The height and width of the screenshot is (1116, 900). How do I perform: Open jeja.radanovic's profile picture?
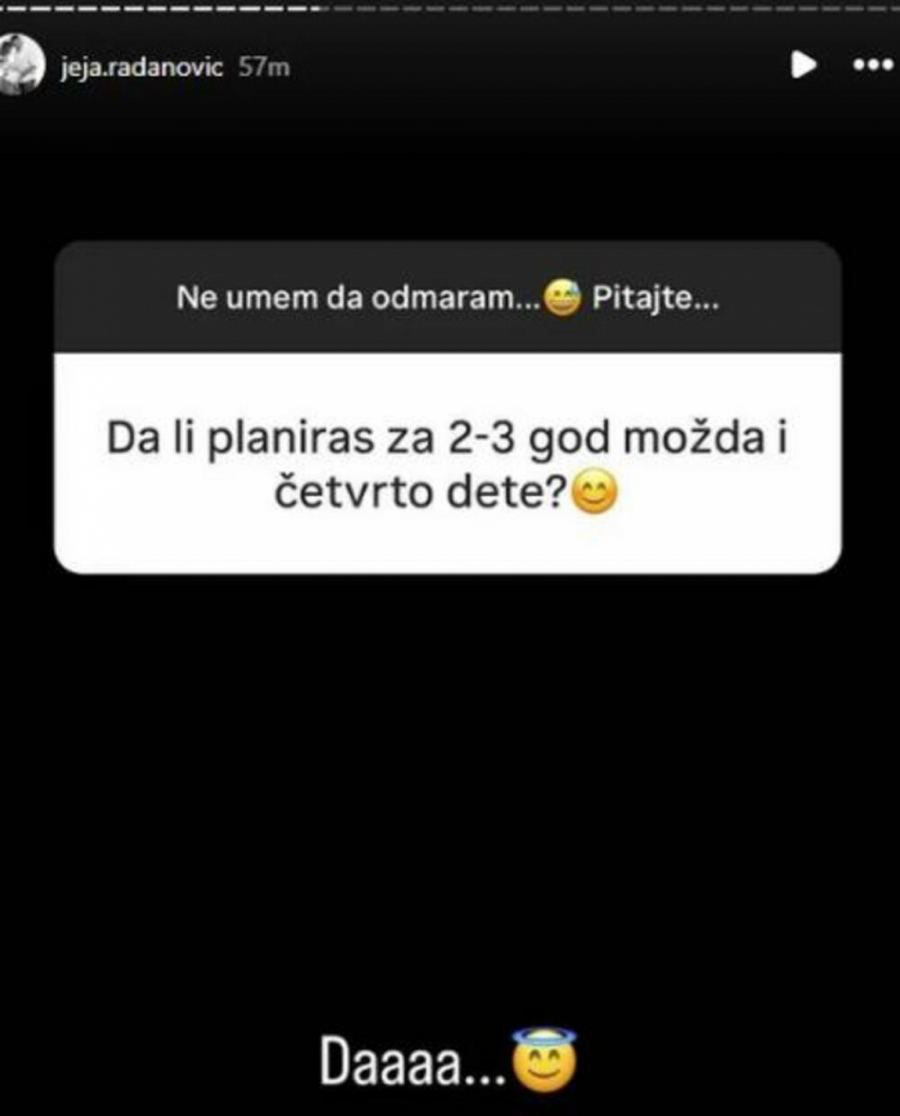click(x=20, y=67)
